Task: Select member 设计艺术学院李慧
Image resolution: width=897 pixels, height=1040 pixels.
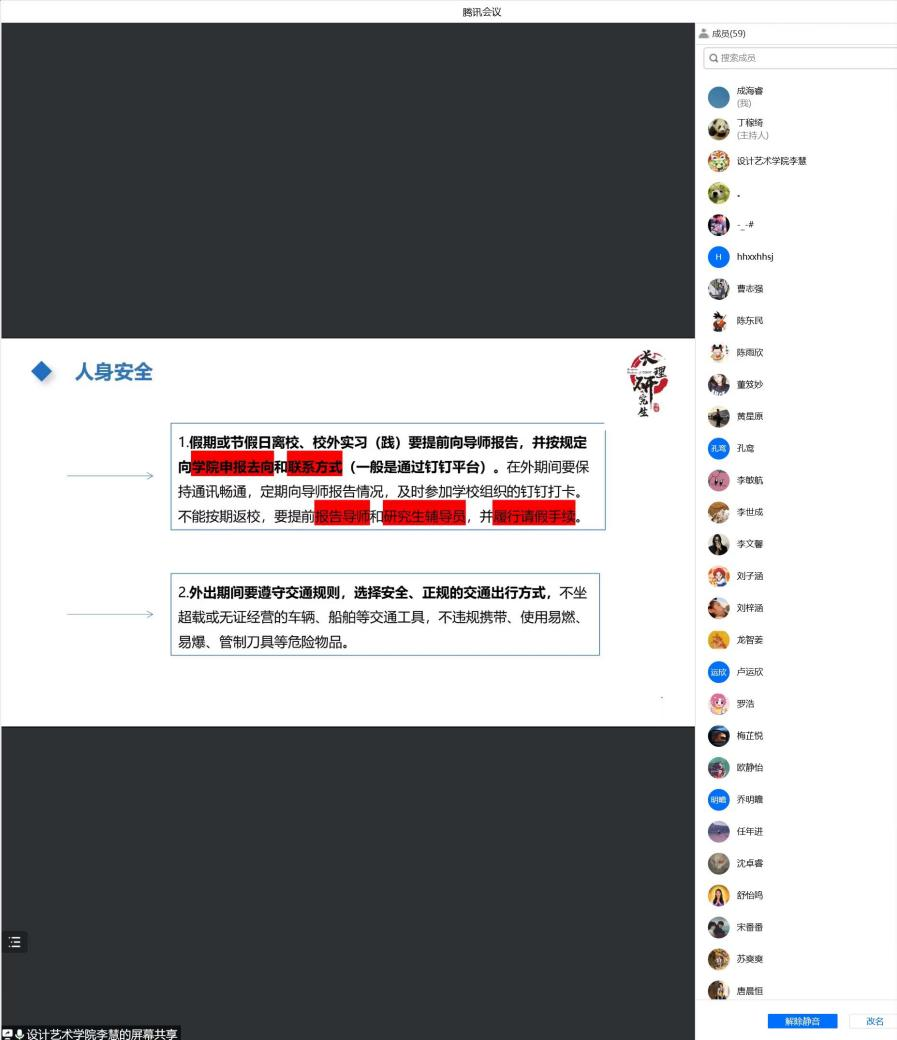Action: coord(771,161)
